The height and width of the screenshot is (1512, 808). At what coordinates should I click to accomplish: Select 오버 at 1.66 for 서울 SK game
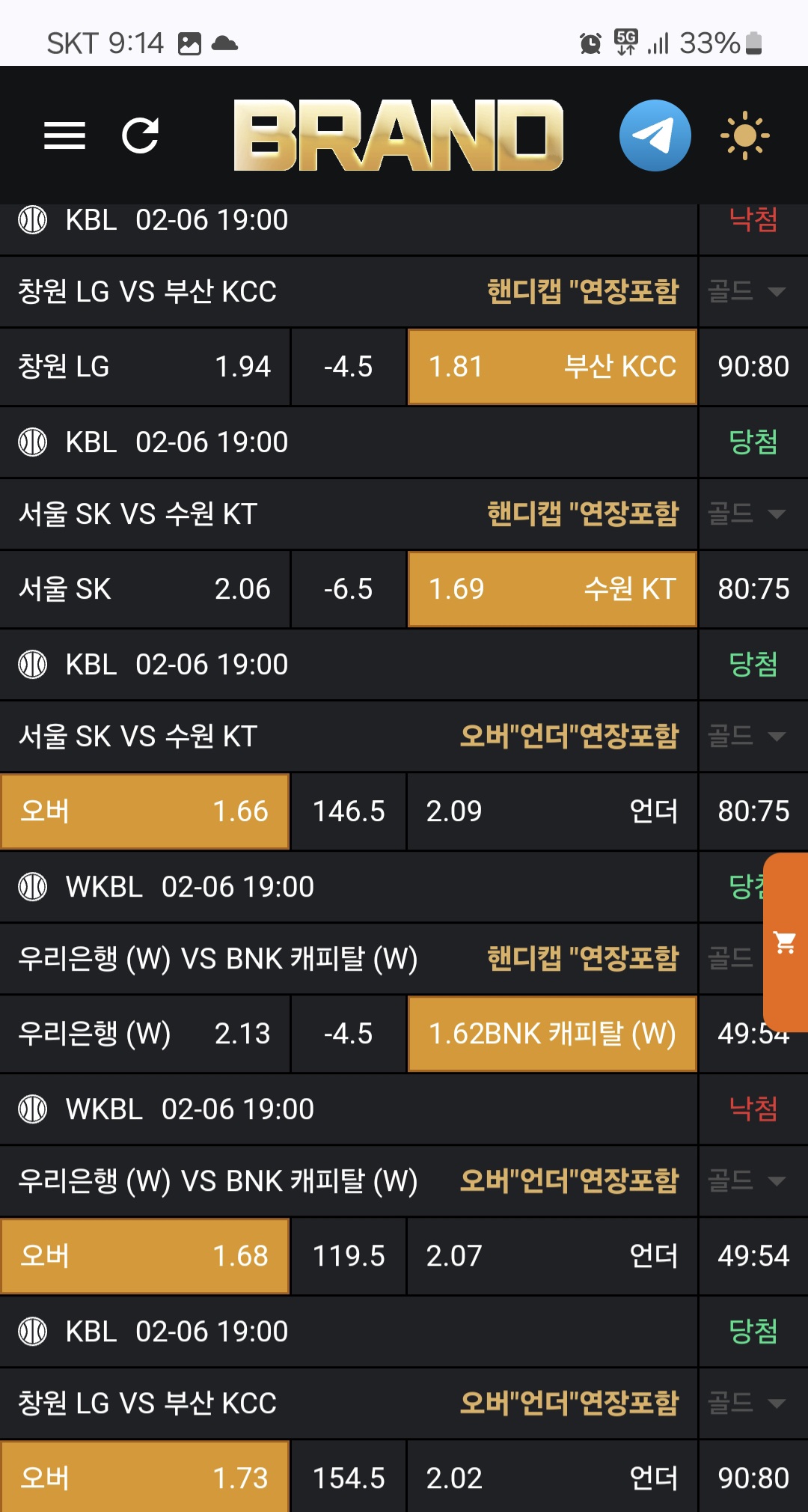[x=144, y=811]
